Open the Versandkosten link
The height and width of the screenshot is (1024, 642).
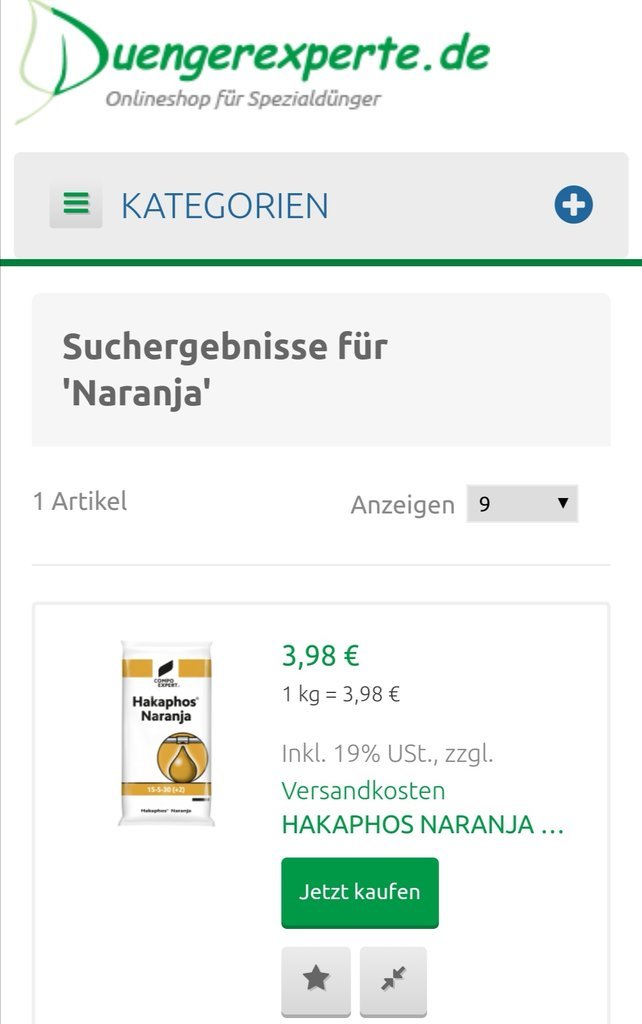363,790
